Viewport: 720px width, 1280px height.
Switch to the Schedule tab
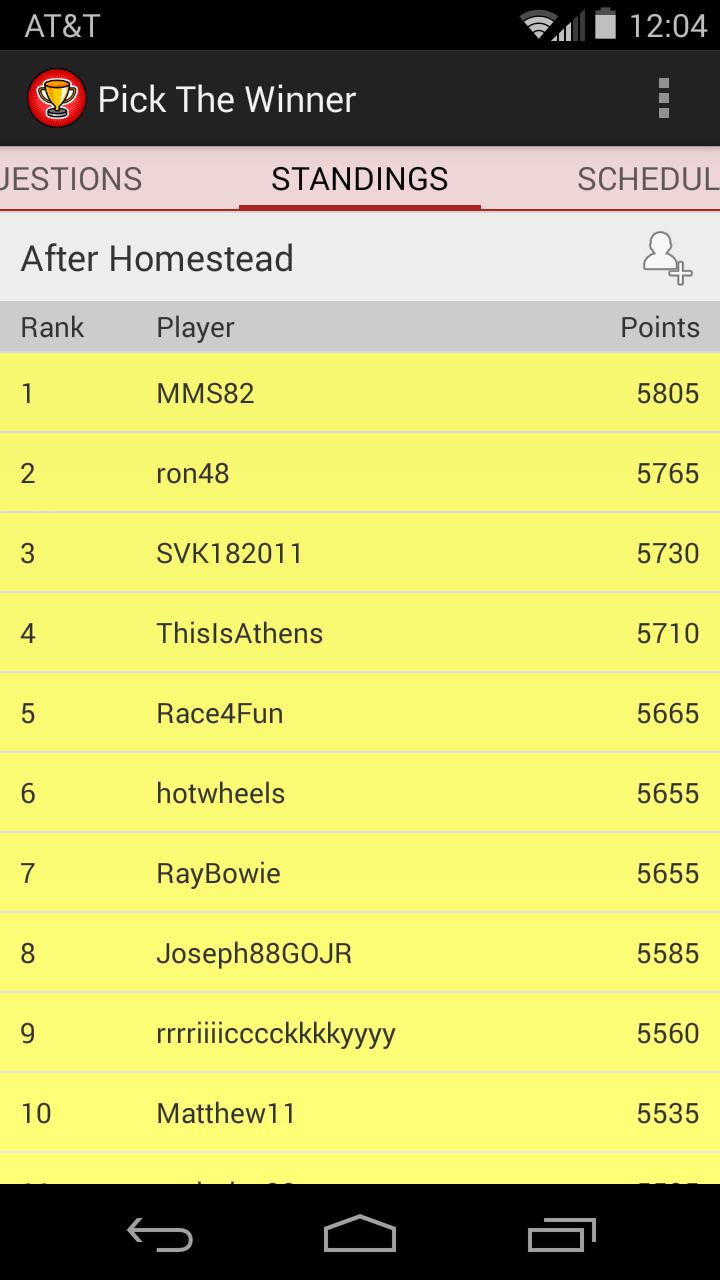pyautogui.click(x=647, y=179)
